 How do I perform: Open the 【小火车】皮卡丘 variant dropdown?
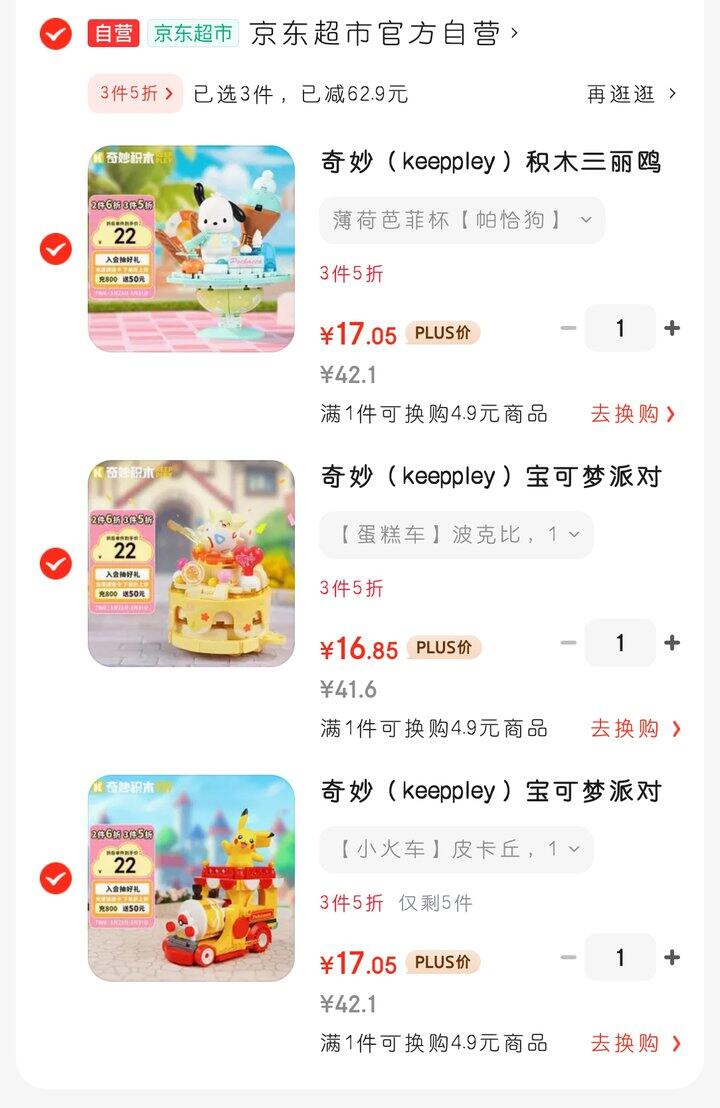coord(456,849)
